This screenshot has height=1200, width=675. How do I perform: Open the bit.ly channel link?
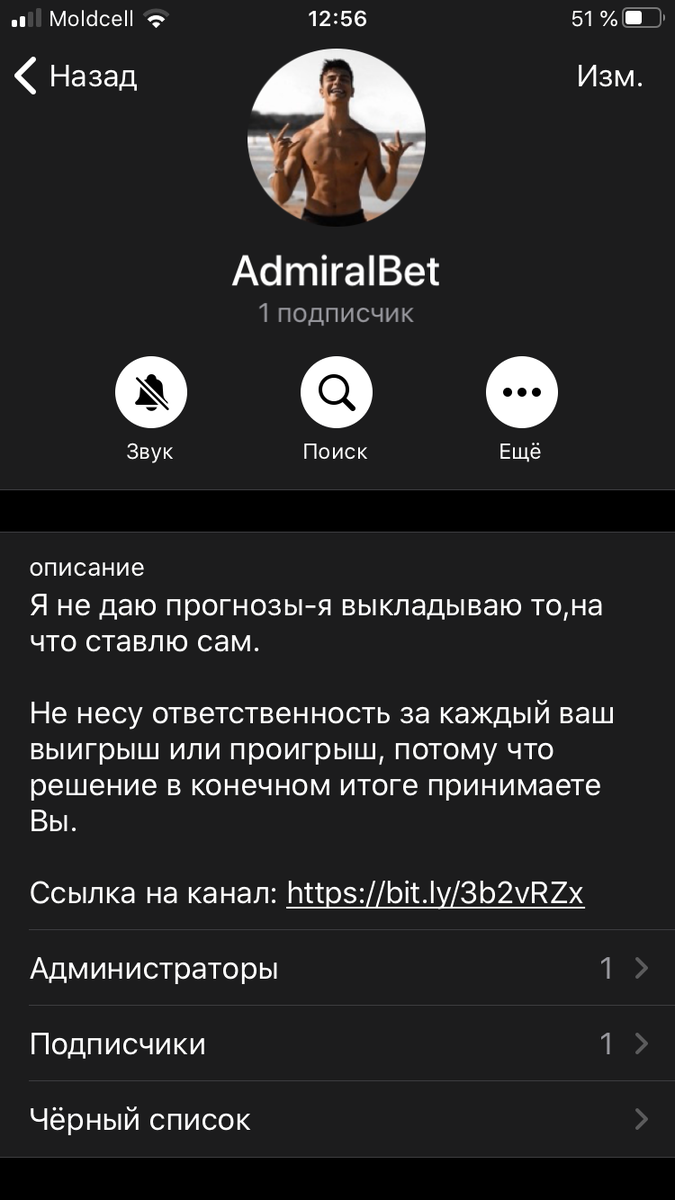[435, 893]
